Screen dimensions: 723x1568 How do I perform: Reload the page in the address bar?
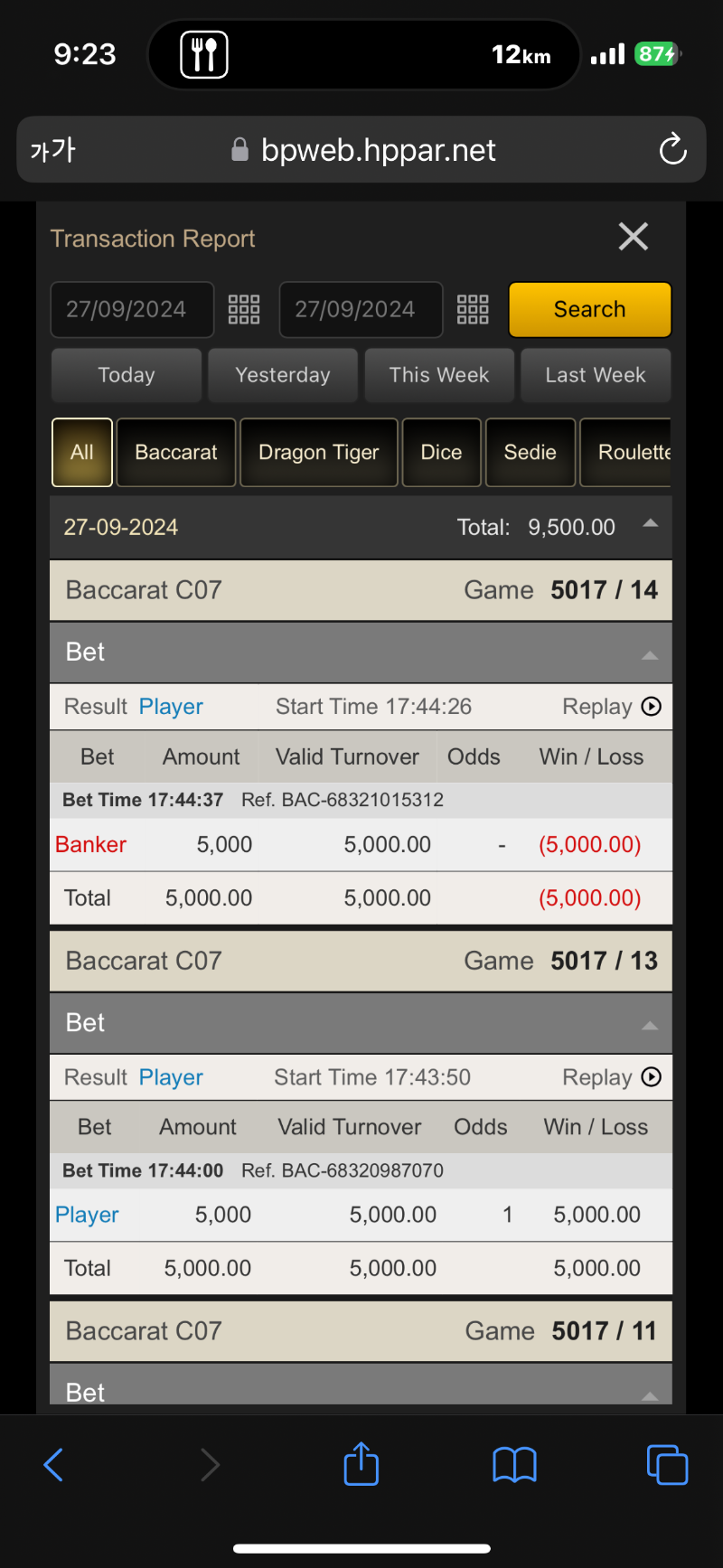coord(672,149)
